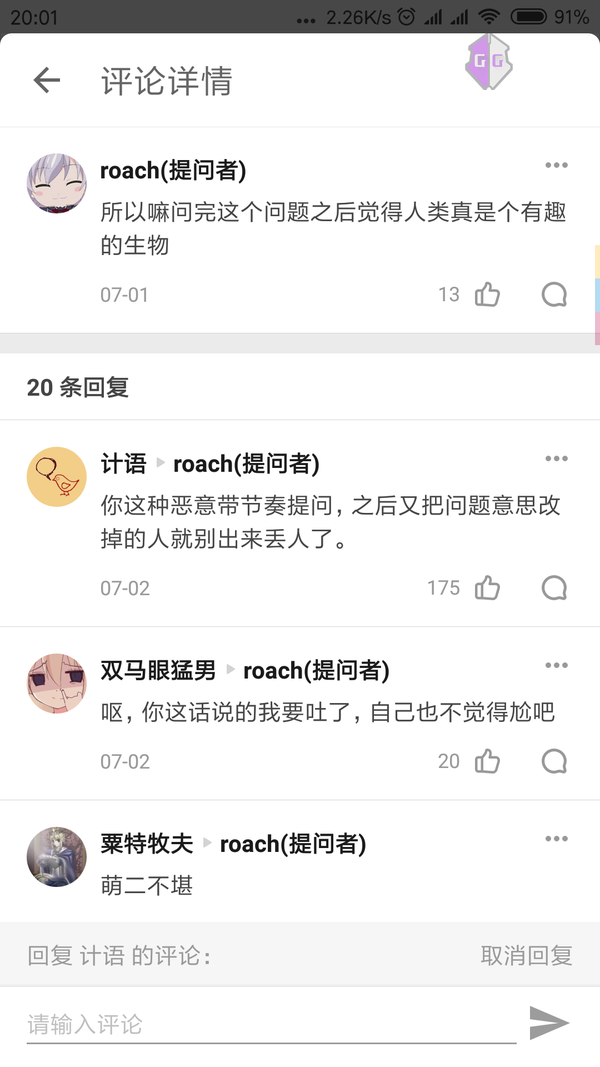
Task: Reply to 双马眼猛男's comment
Action: click(554, 762)
